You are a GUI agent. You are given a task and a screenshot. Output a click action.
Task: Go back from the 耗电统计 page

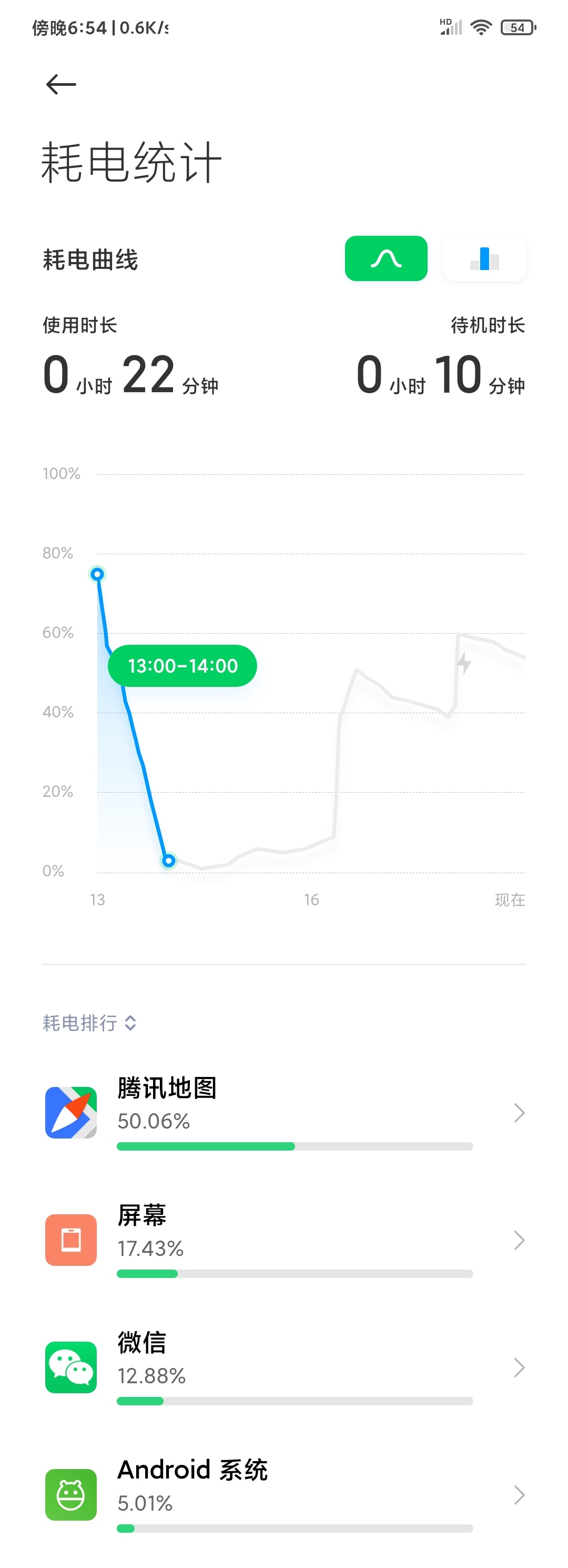61,85
